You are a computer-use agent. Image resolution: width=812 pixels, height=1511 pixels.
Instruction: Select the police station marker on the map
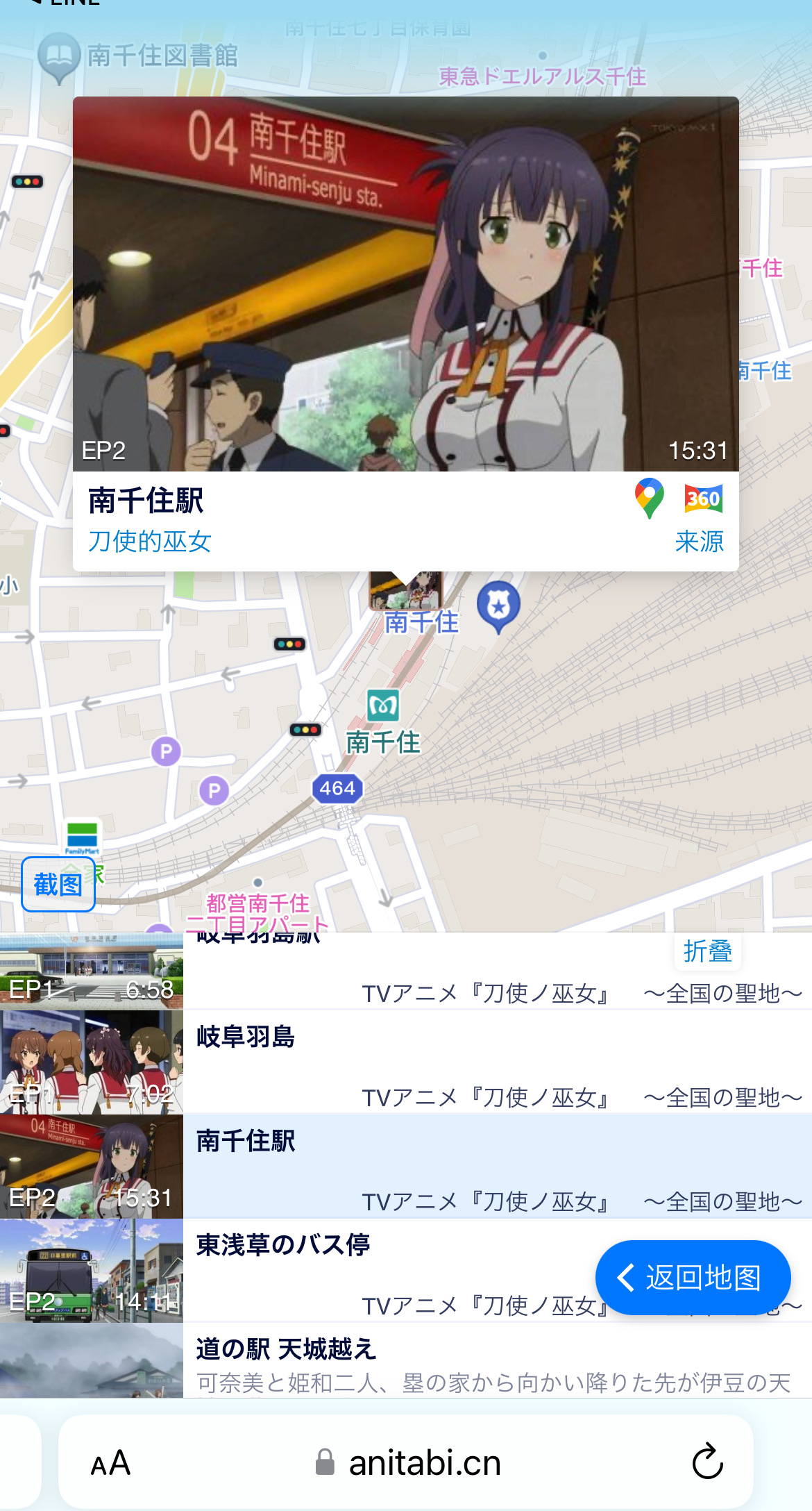click(498, 606)
